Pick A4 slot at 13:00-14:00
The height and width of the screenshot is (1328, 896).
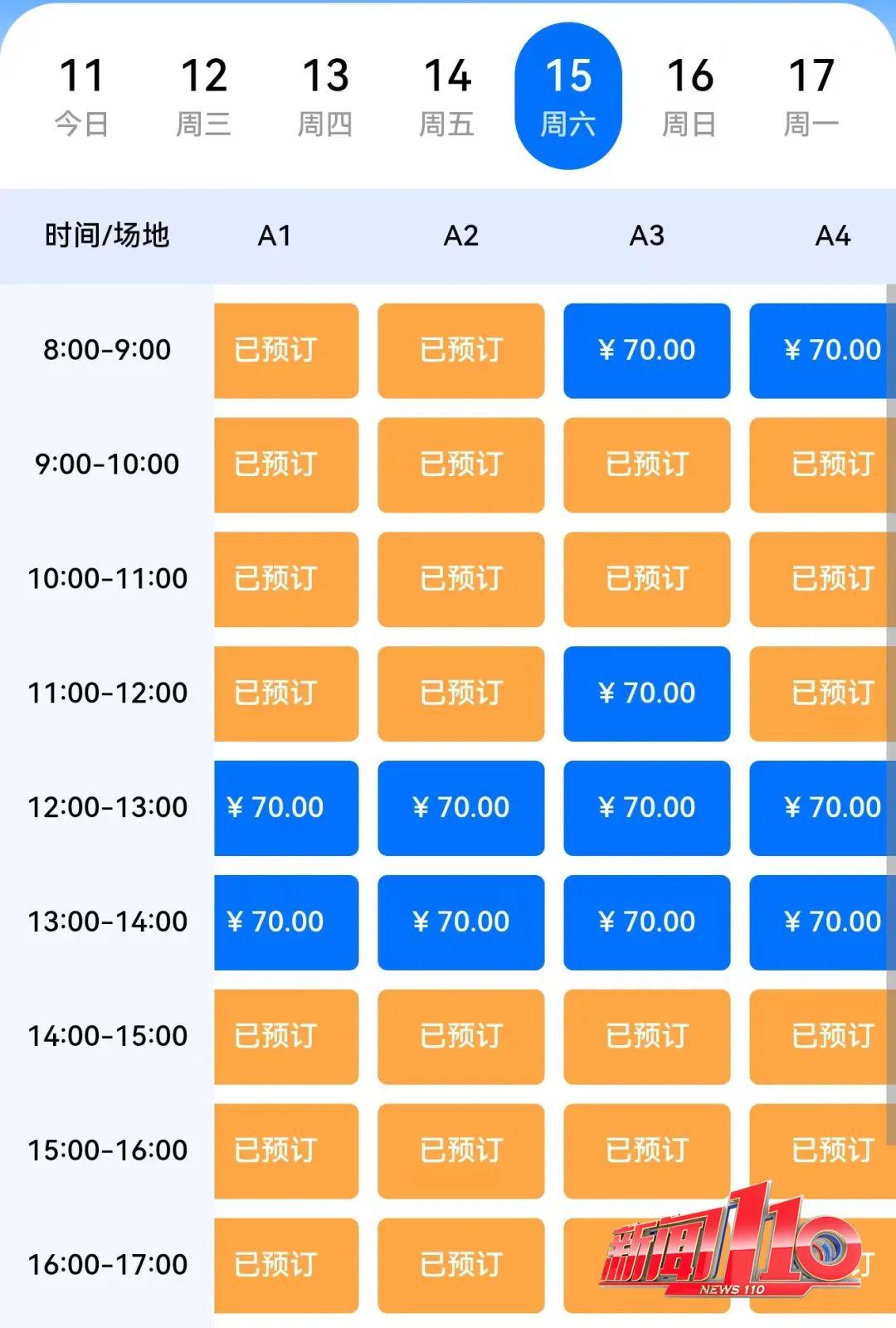point(821,922)
